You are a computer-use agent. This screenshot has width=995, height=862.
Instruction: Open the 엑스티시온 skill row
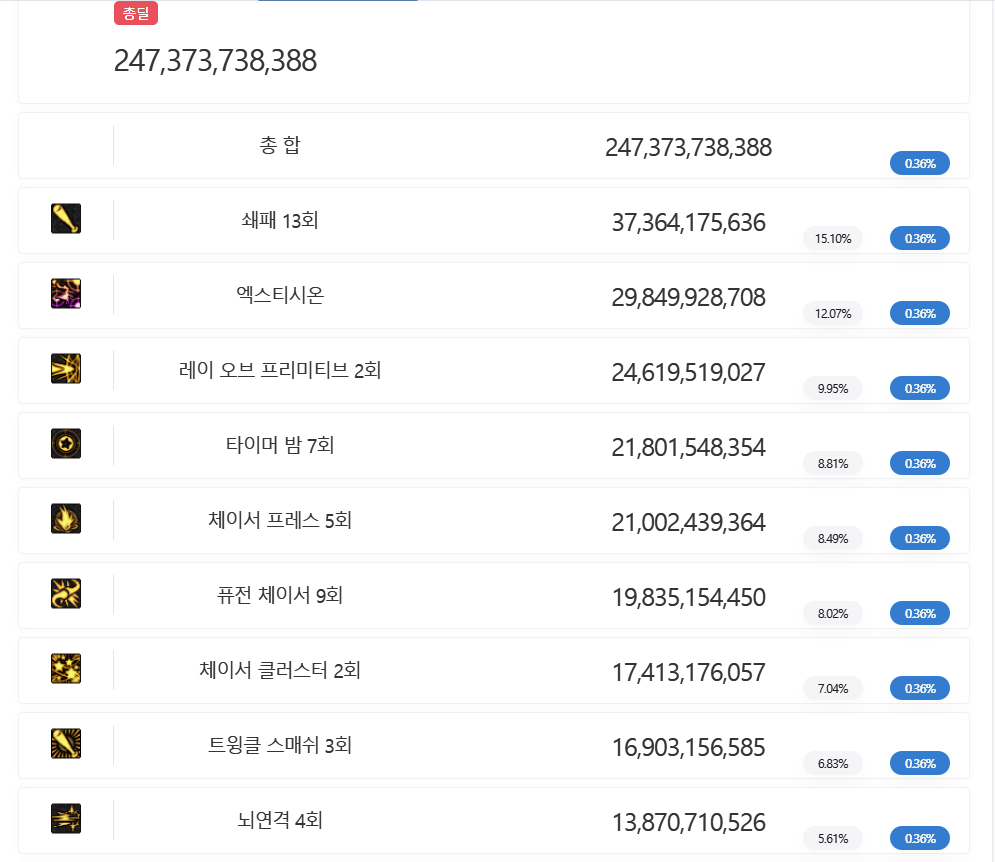[x=279, y=296]
